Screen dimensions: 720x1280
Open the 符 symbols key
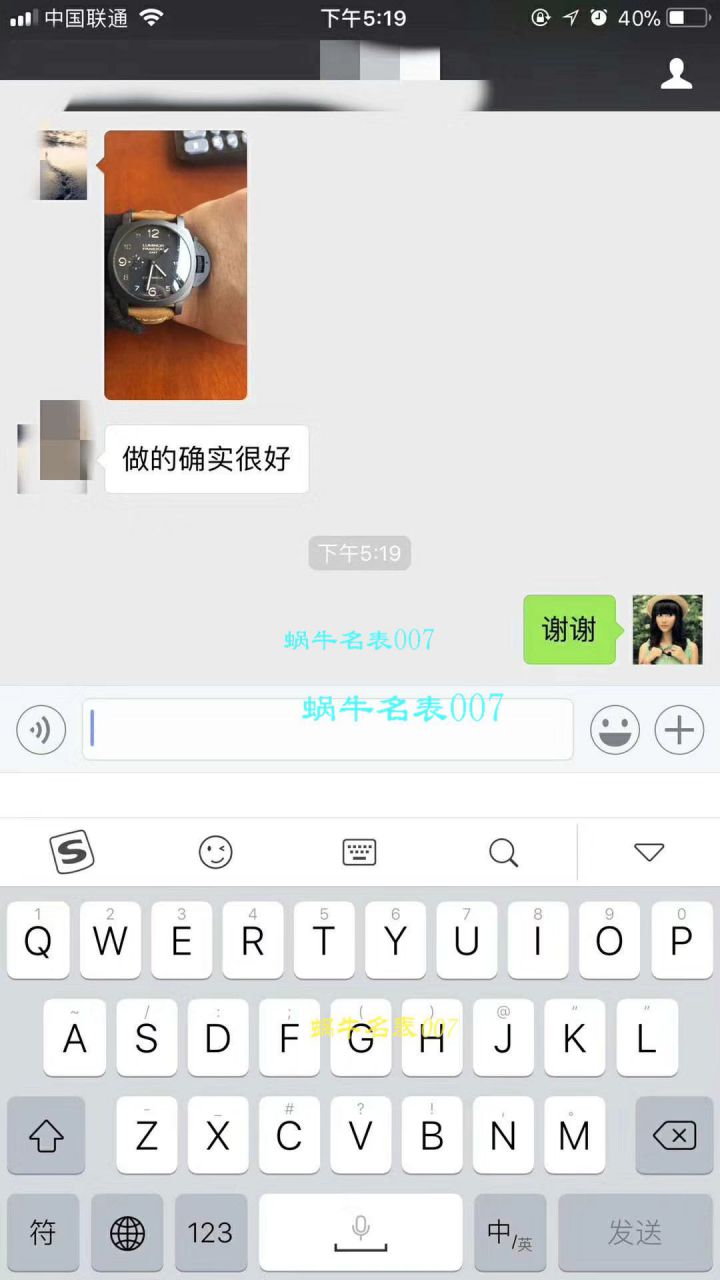42,1233
